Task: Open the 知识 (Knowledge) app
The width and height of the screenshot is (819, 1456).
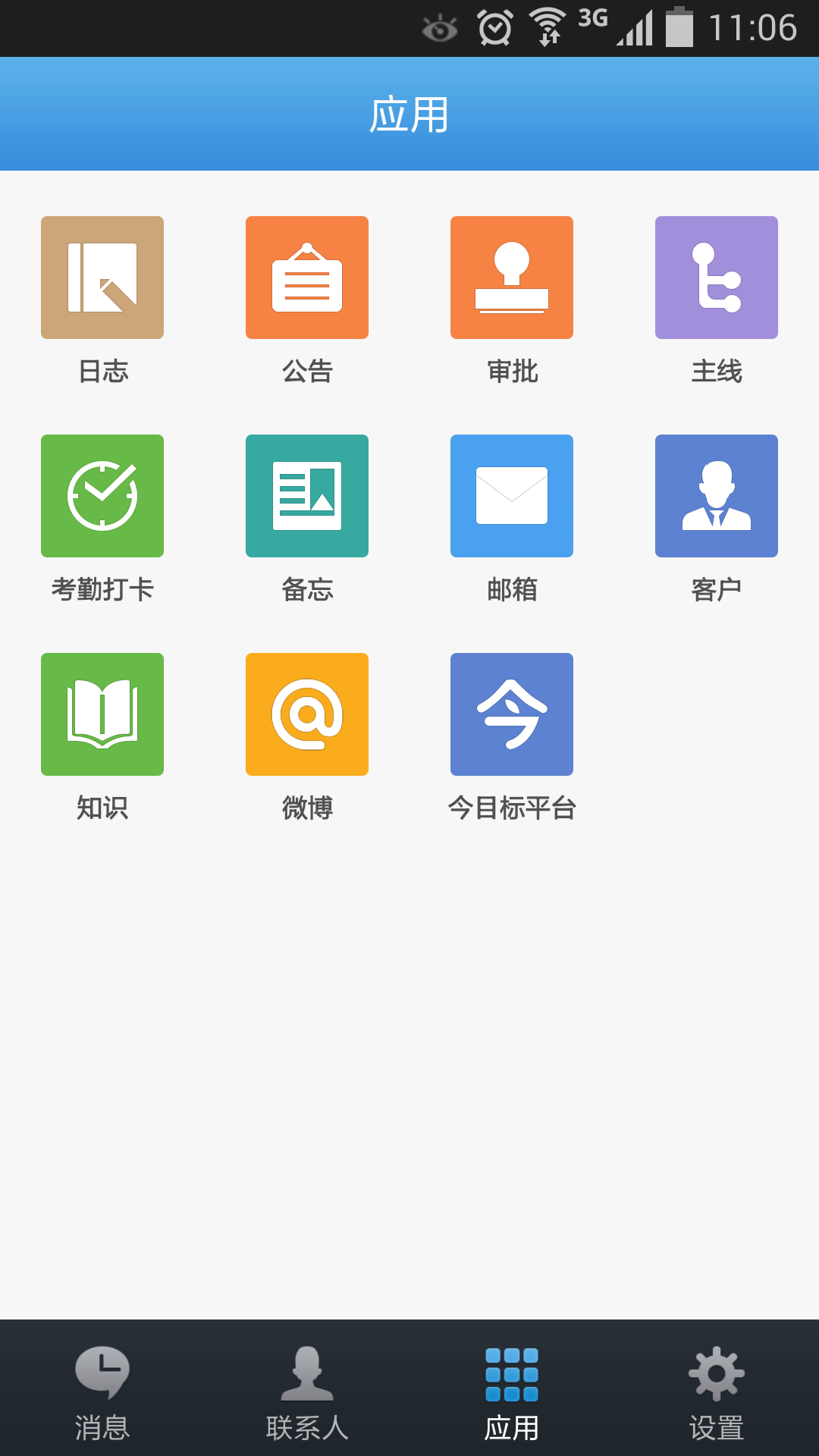Action: pos(102,714)
